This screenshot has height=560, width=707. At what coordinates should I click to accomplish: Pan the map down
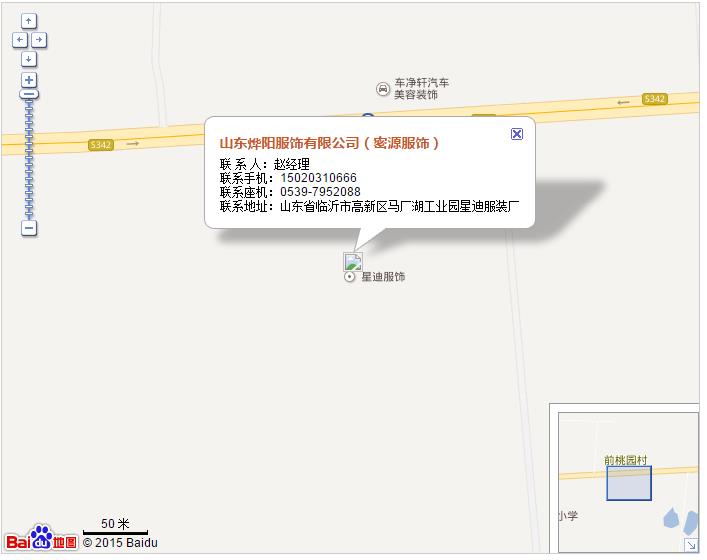[x=29, y=59]
